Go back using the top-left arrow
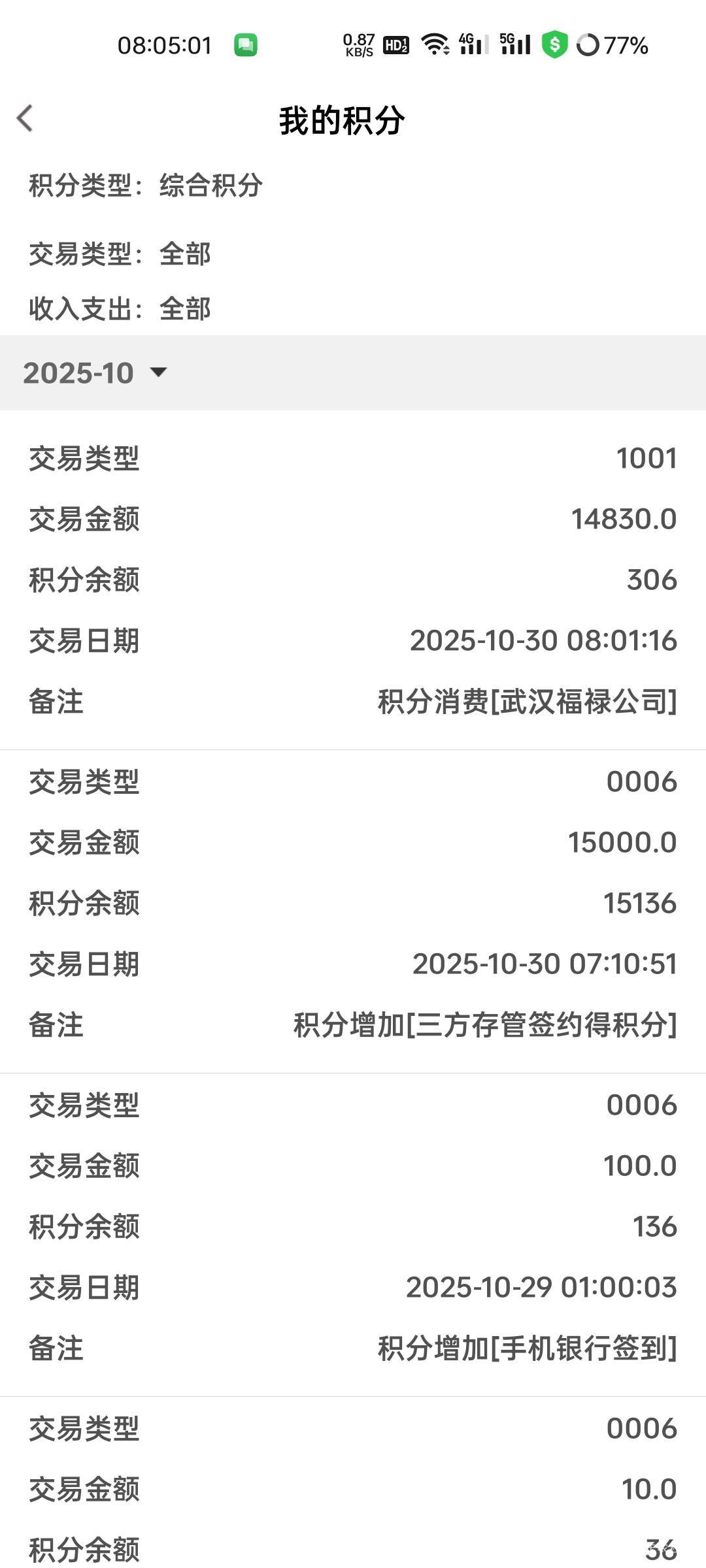706x1568 pixels. click(x=25, y=119)
